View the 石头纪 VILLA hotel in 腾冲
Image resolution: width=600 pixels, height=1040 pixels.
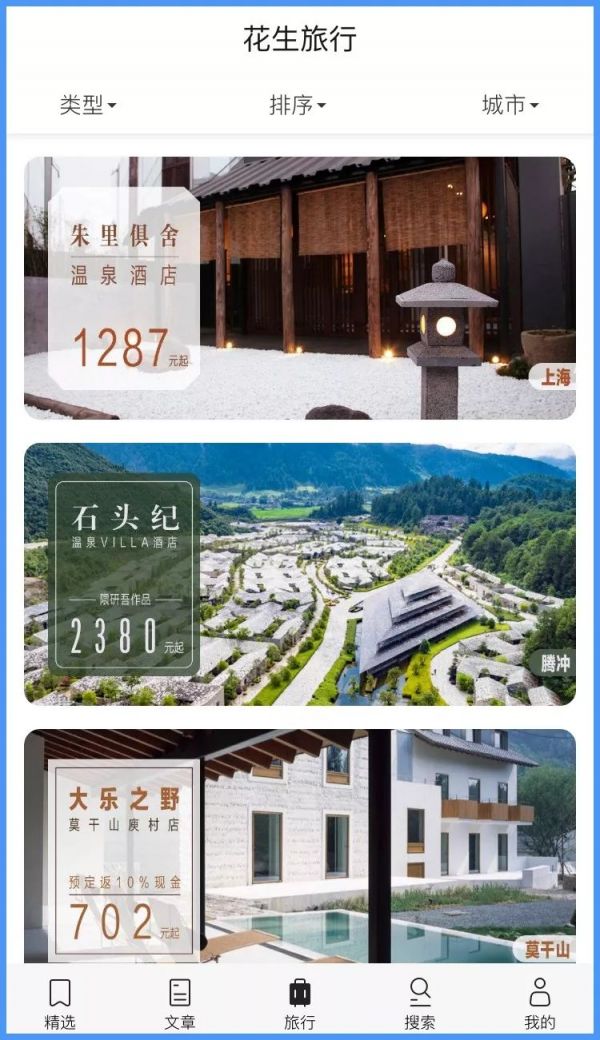300,574
